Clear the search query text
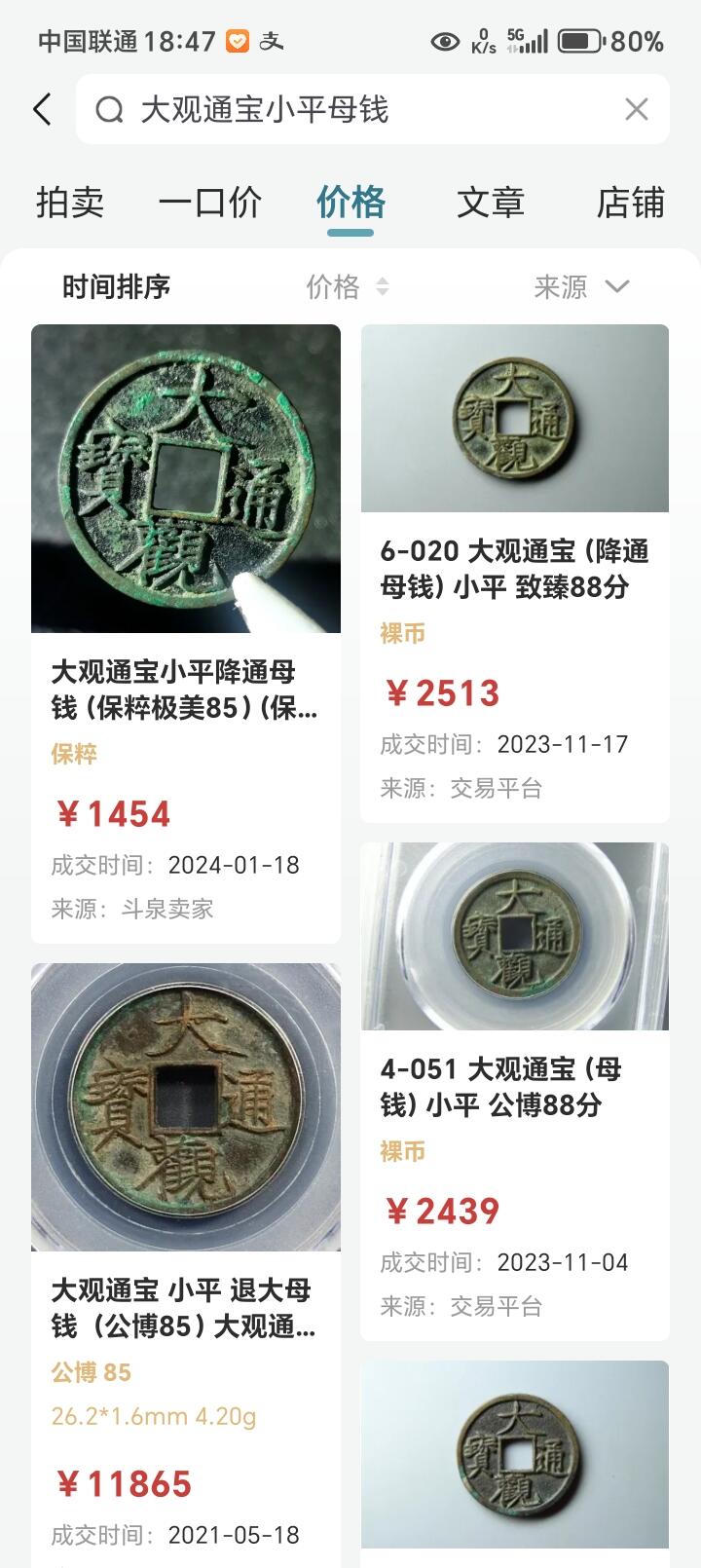The width and height of the screenshot is (701, 1568). (x=636, y=109)
